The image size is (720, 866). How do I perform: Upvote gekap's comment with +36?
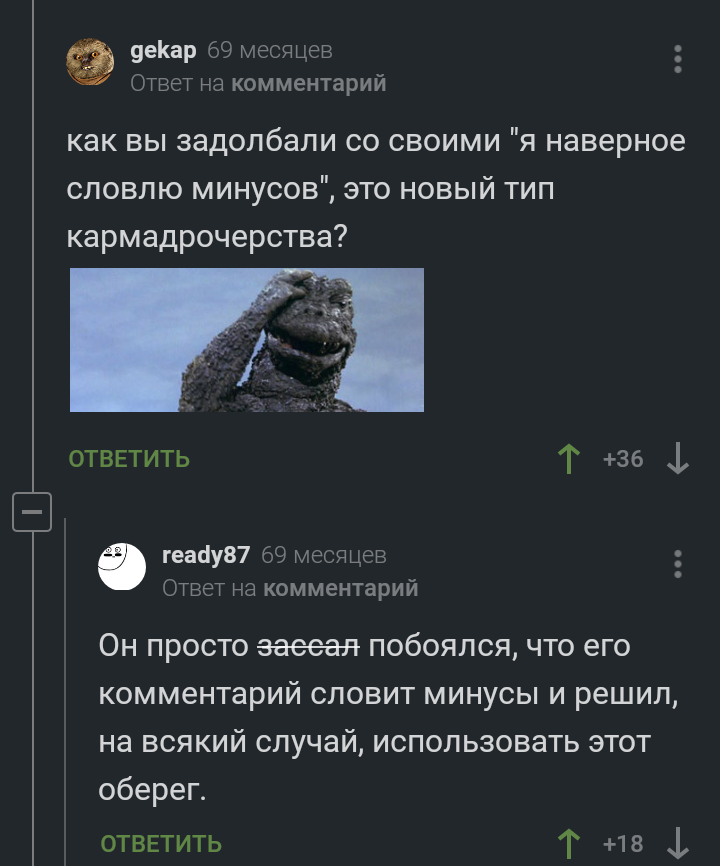tap(569, 459)
